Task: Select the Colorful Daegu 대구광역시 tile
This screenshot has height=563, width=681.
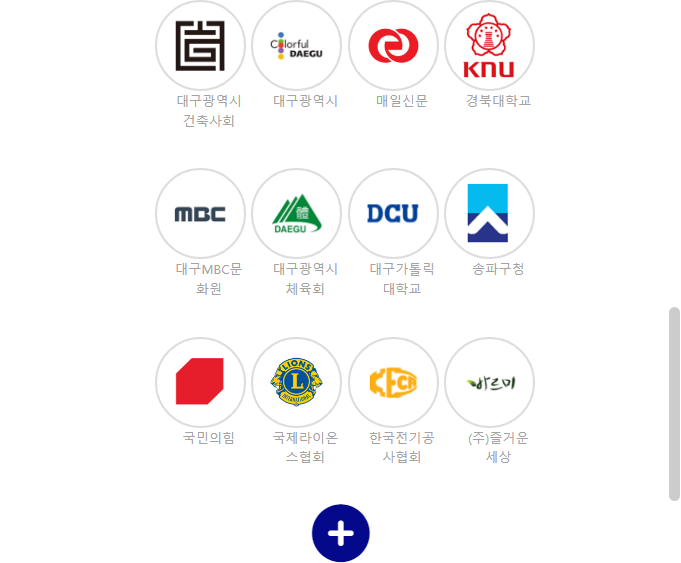Action: click(297, 46)
